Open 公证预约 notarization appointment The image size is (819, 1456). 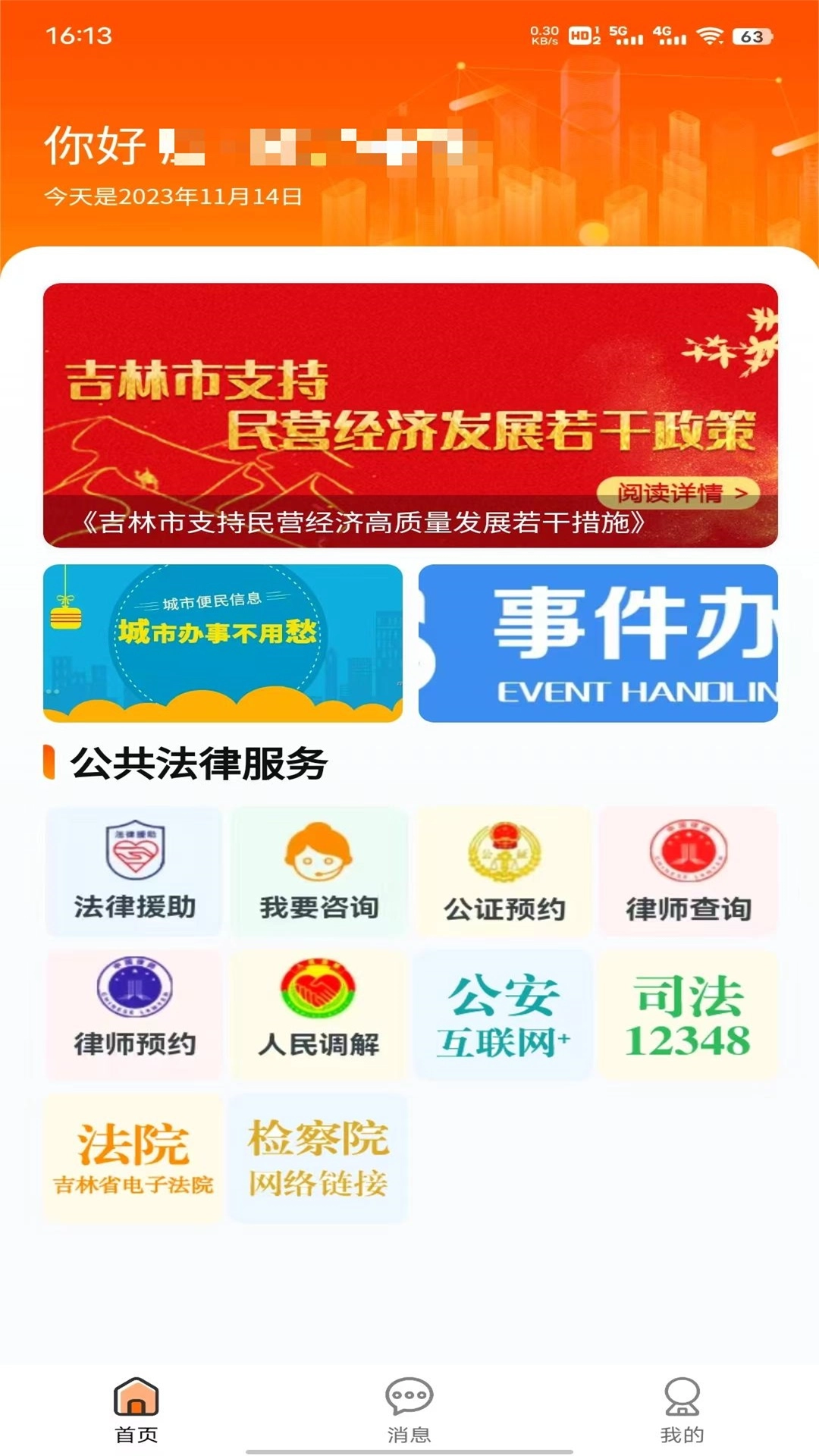[504, 872]
